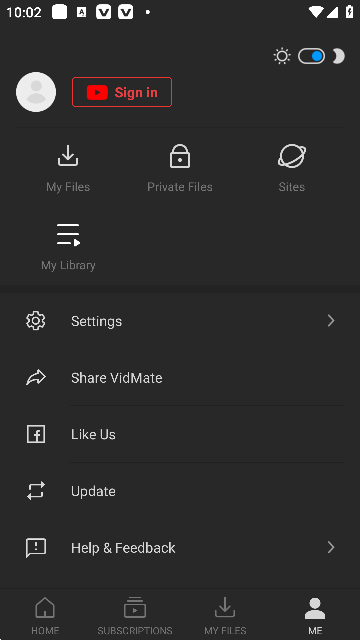Choose Like Us on Facebook
Viewport: 360px width, 640px height.
click(x=180, y=434)
